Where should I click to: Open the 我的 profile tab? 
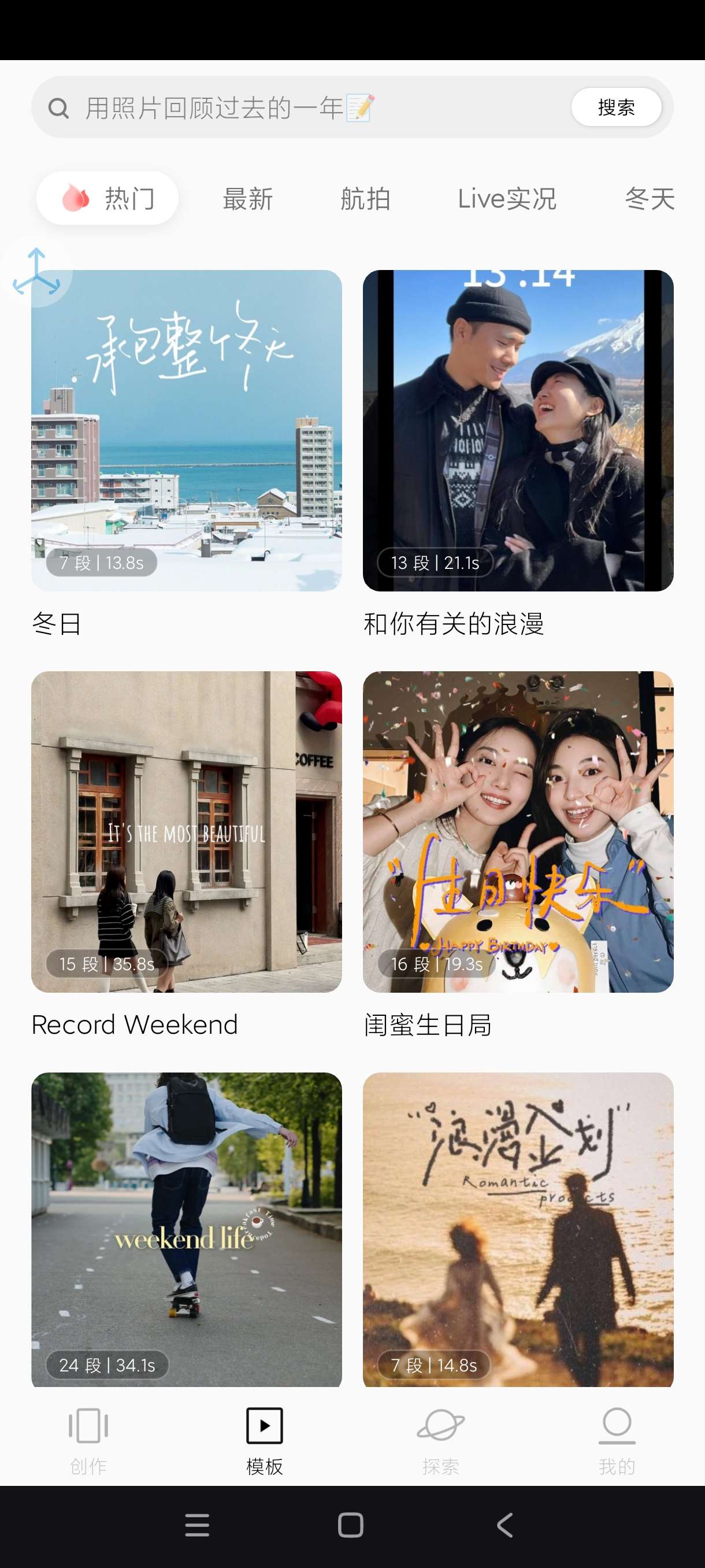(617, 1440)
